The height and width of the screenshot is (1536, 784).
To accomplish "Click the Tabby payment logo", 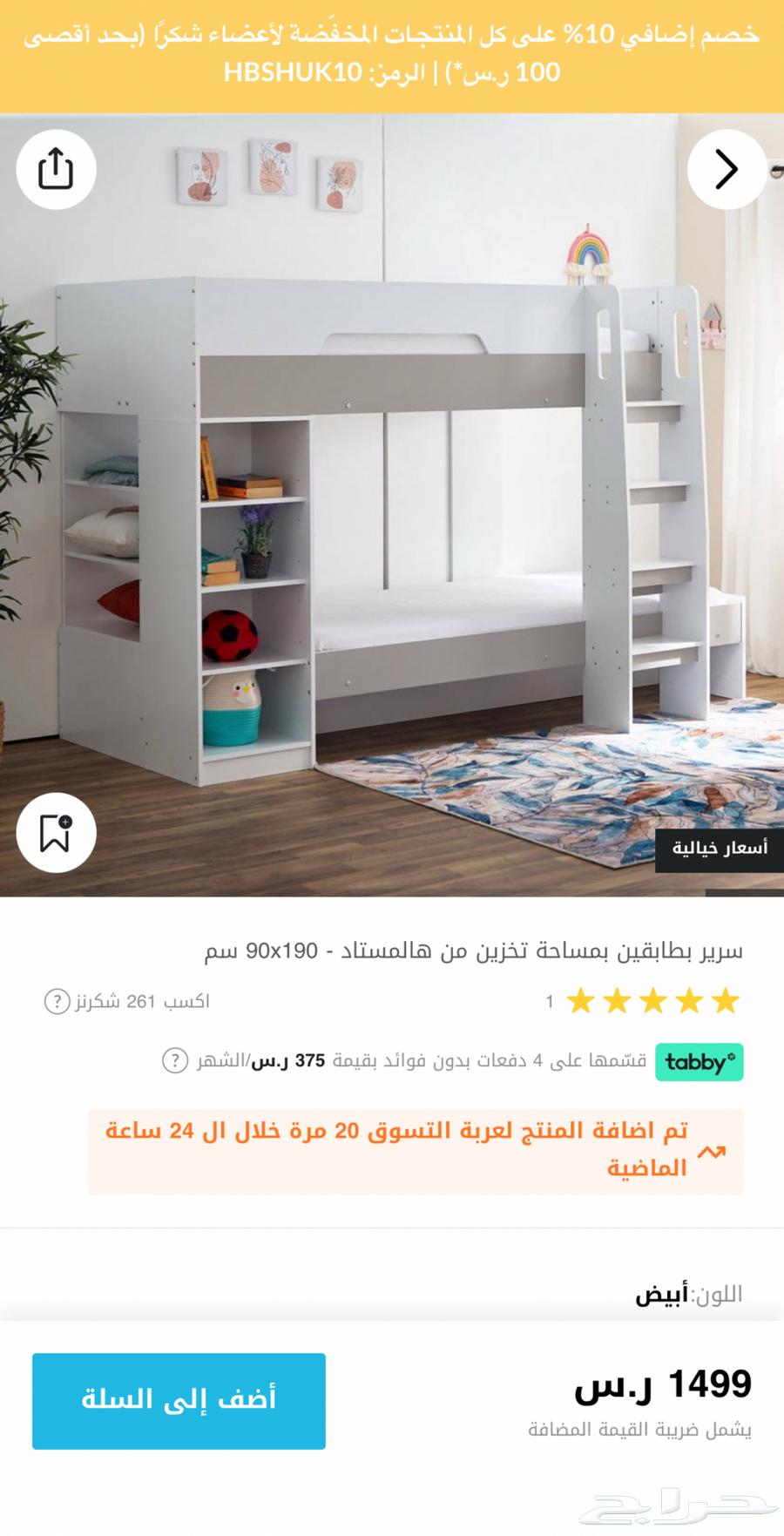I will [700, 1063].
